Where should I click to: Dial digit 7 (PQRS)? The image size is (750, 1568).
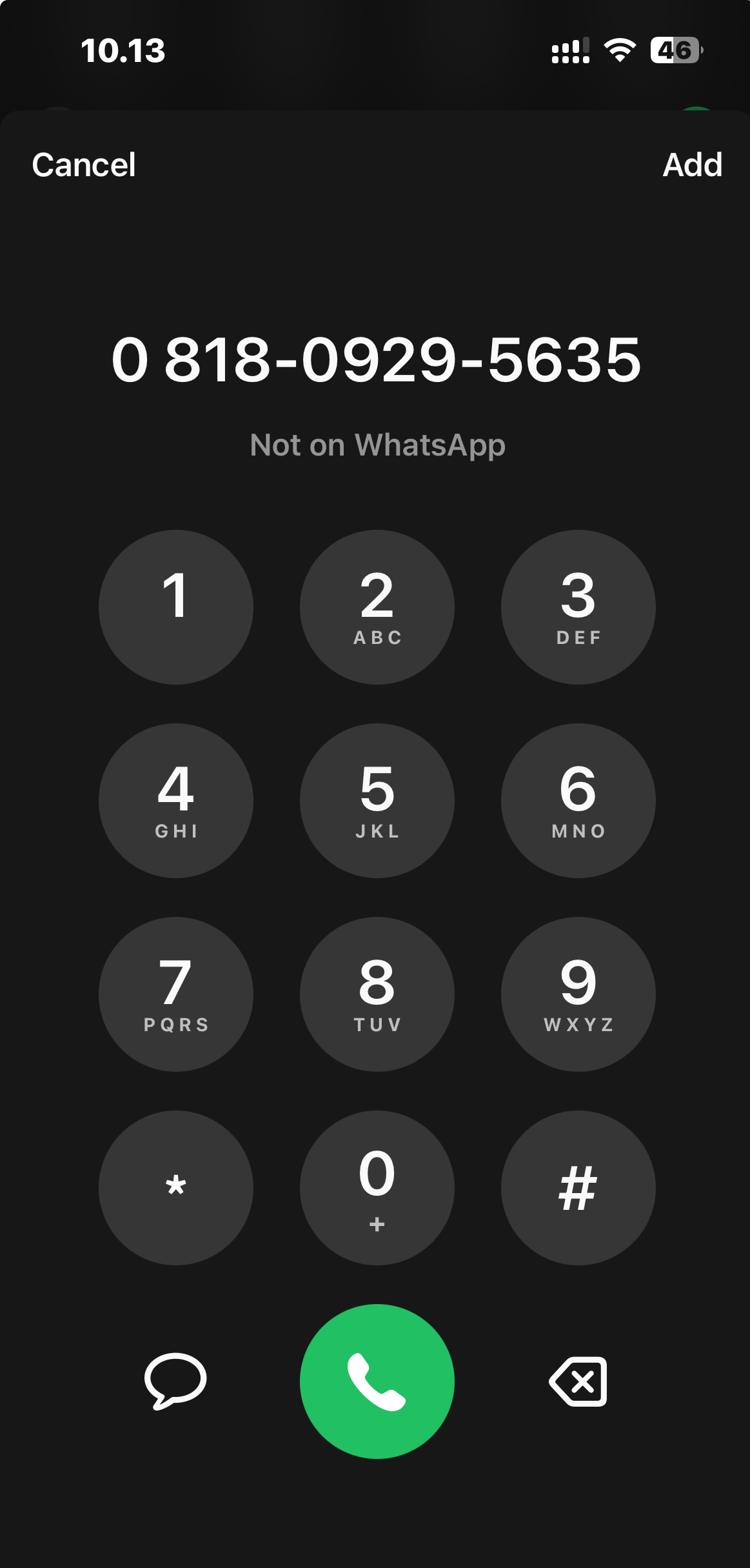click(x=176, y=994)
